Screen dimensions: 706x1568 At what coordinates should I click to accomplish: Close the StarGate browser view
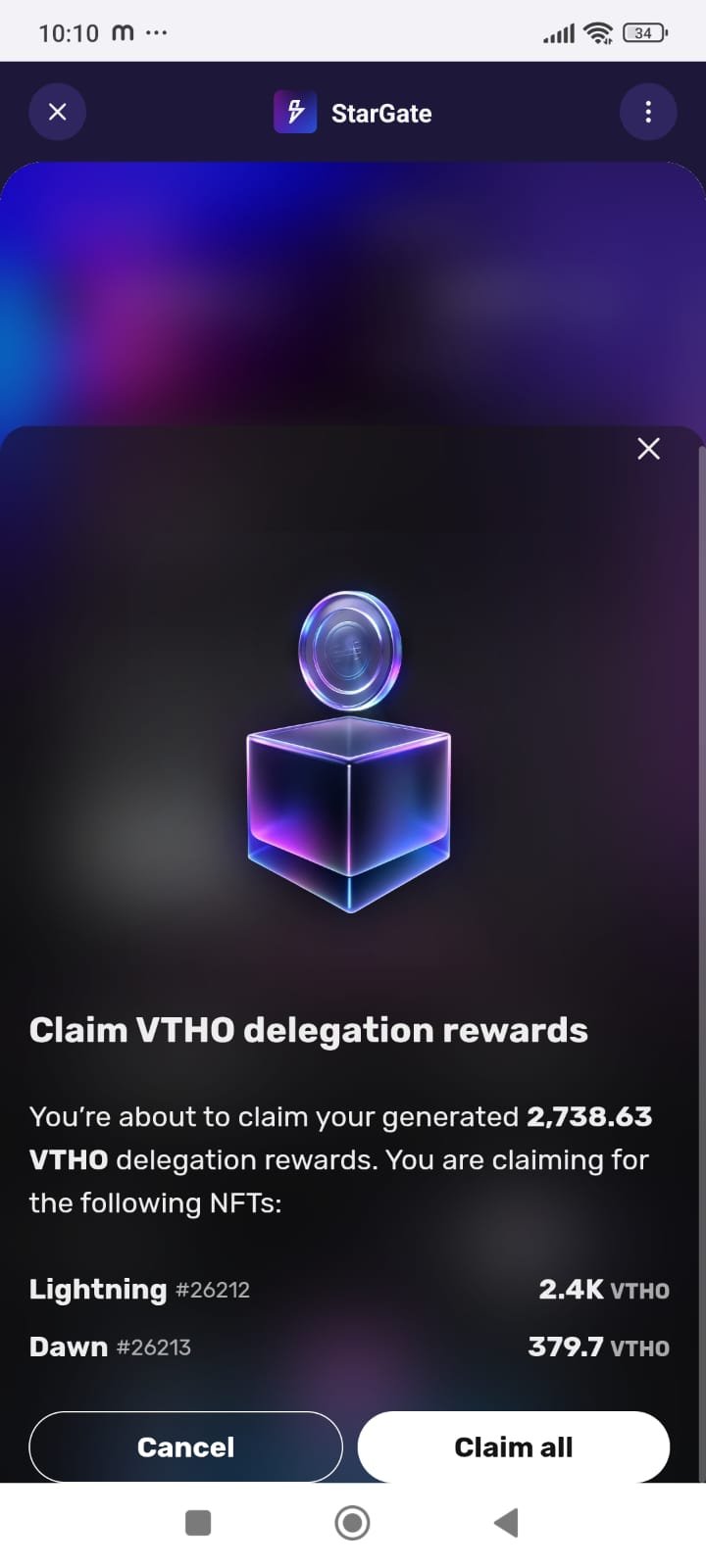58,112
